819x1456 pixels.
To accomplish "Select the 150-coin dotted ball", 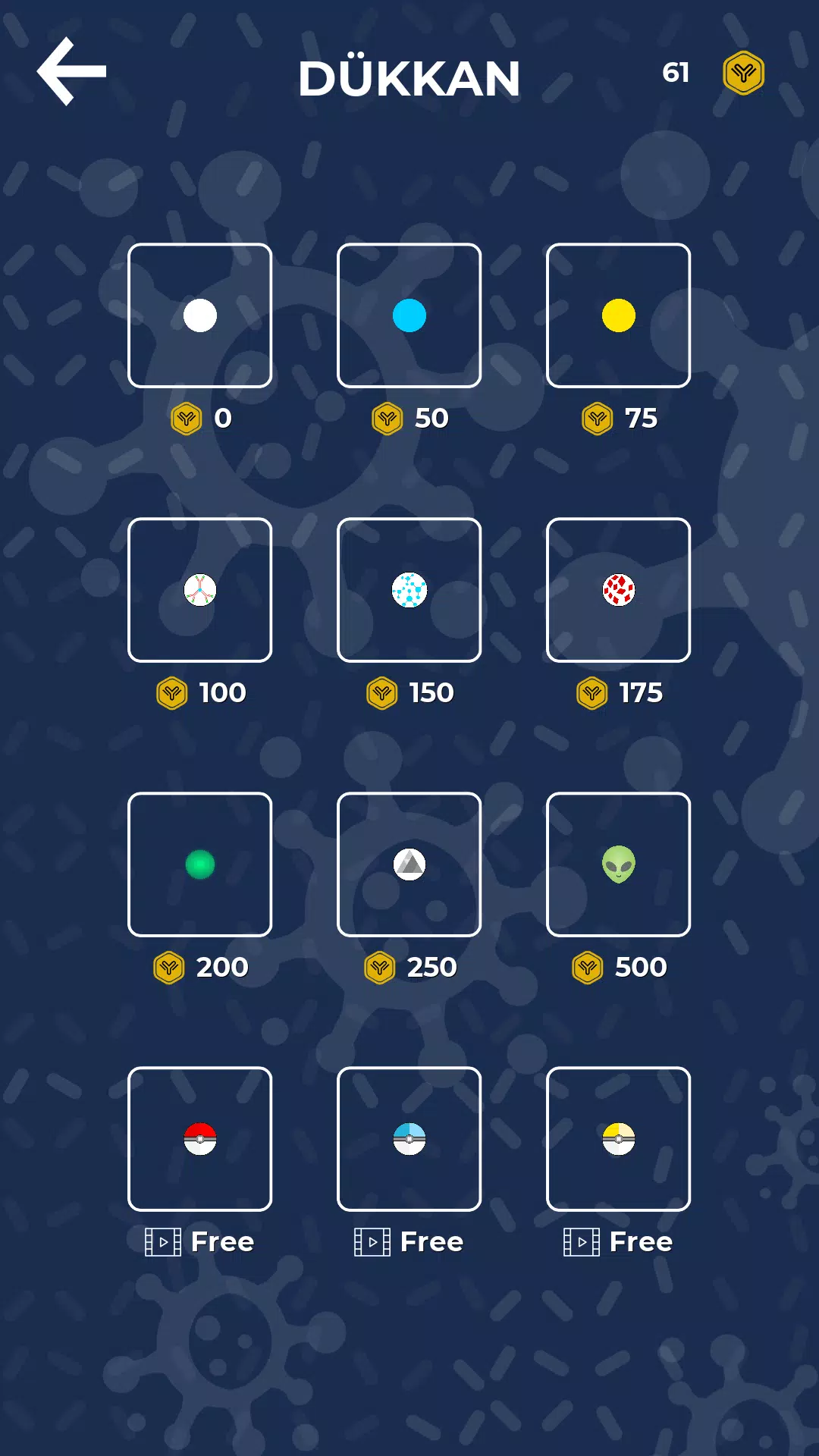I will tap(409, 590).
